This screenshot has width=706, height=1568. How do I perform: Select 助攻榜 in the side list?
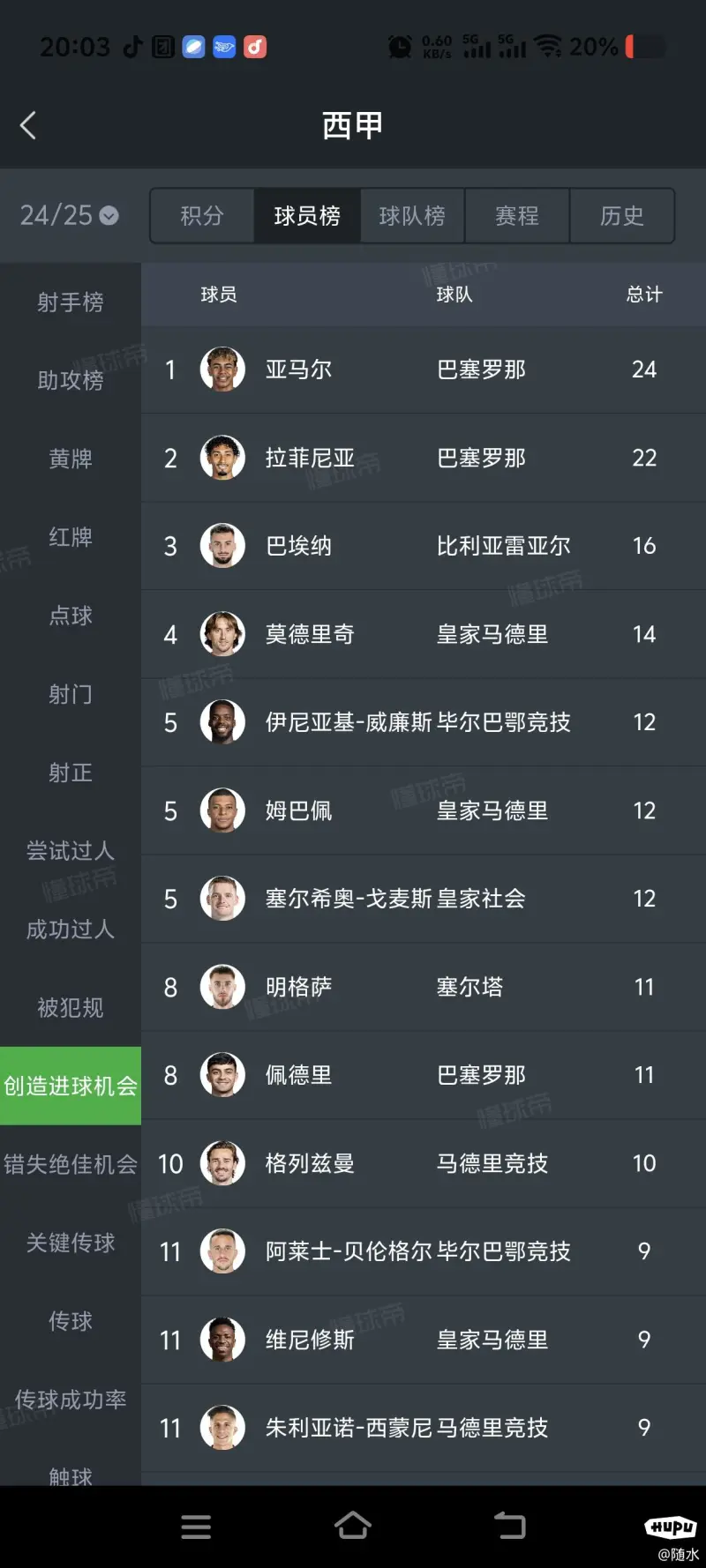pos(71,381)
